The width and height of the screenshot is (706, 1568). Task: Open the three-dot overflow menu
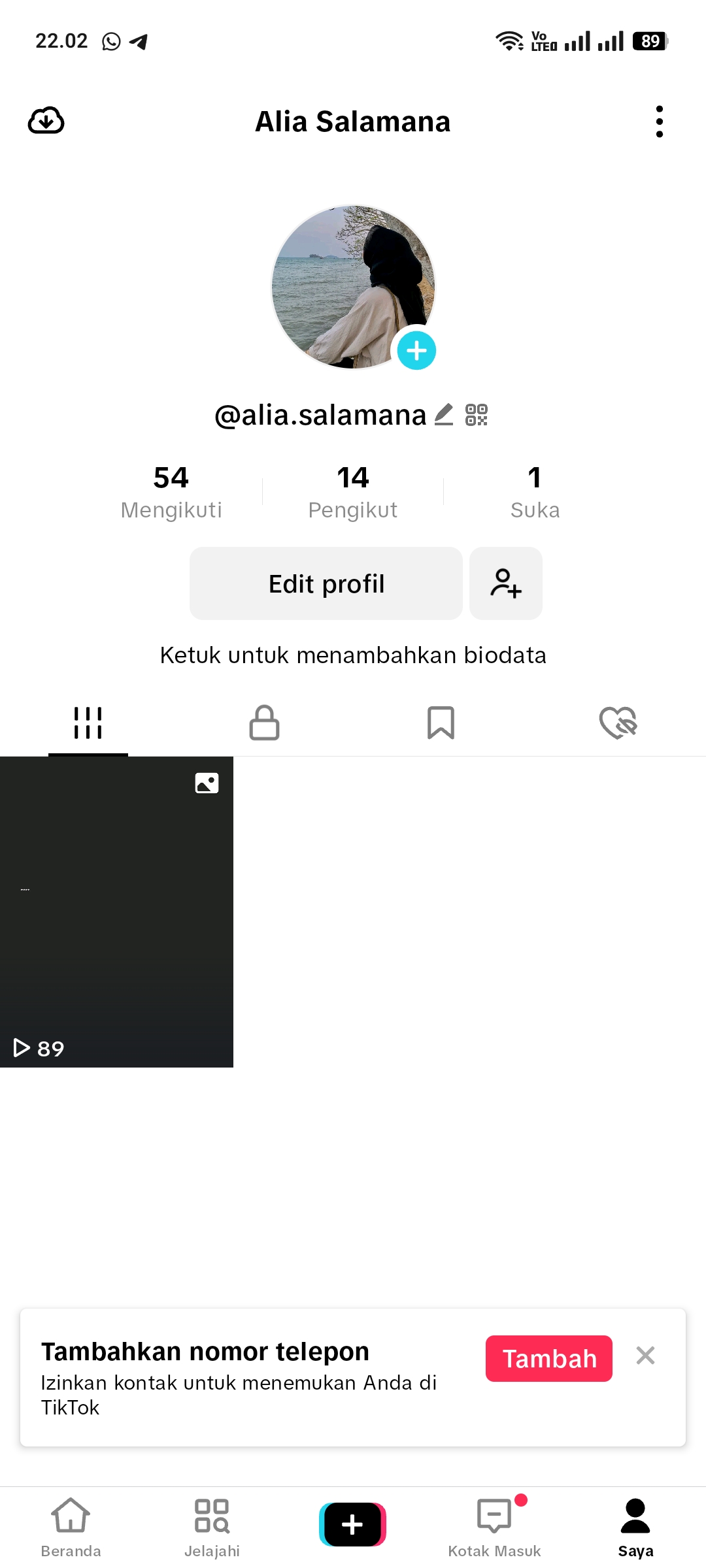pyautogui.click(x=659, y=122)
